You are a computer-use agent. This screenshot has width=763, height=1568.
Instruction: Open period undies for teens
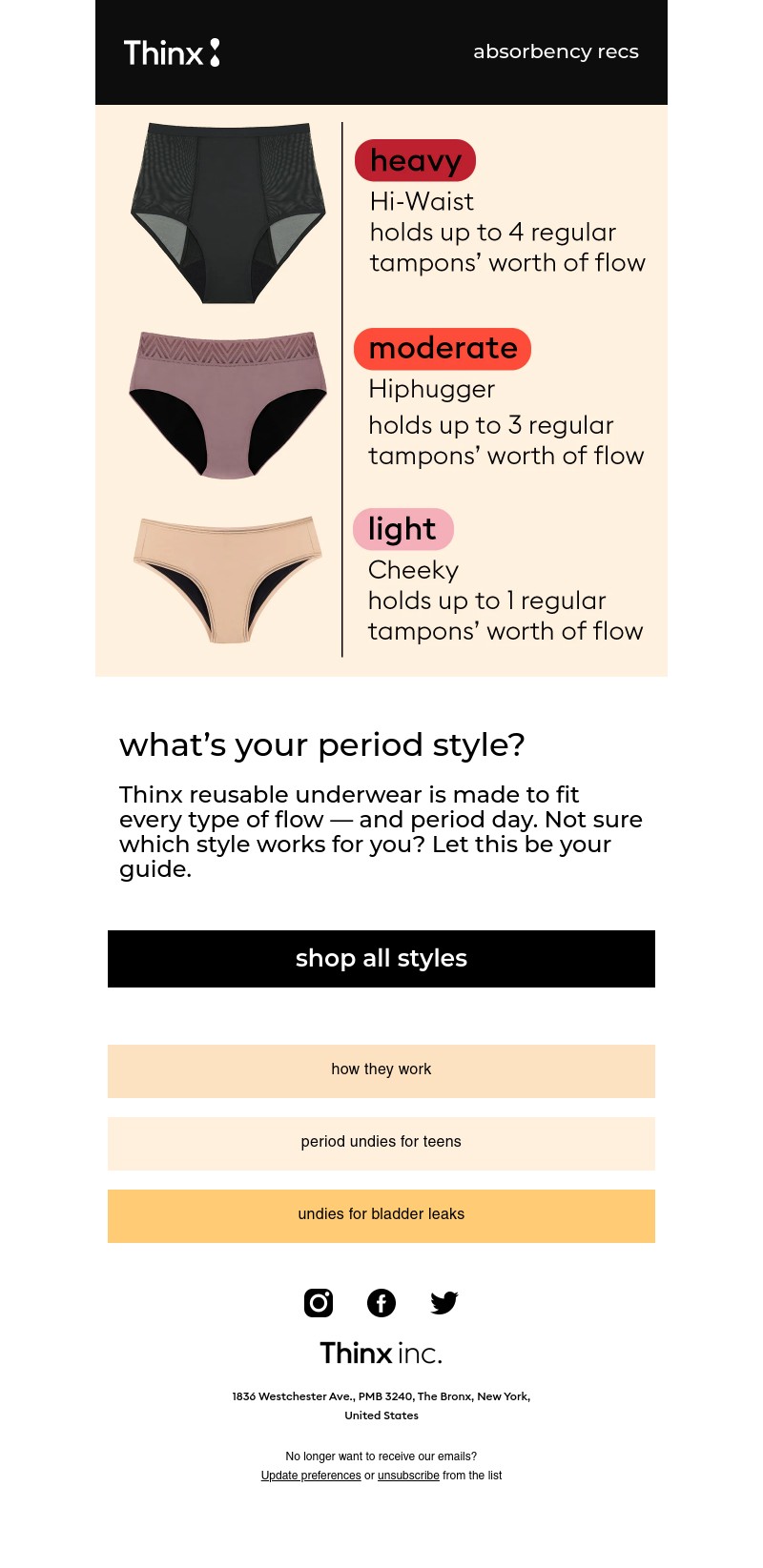381,1143
